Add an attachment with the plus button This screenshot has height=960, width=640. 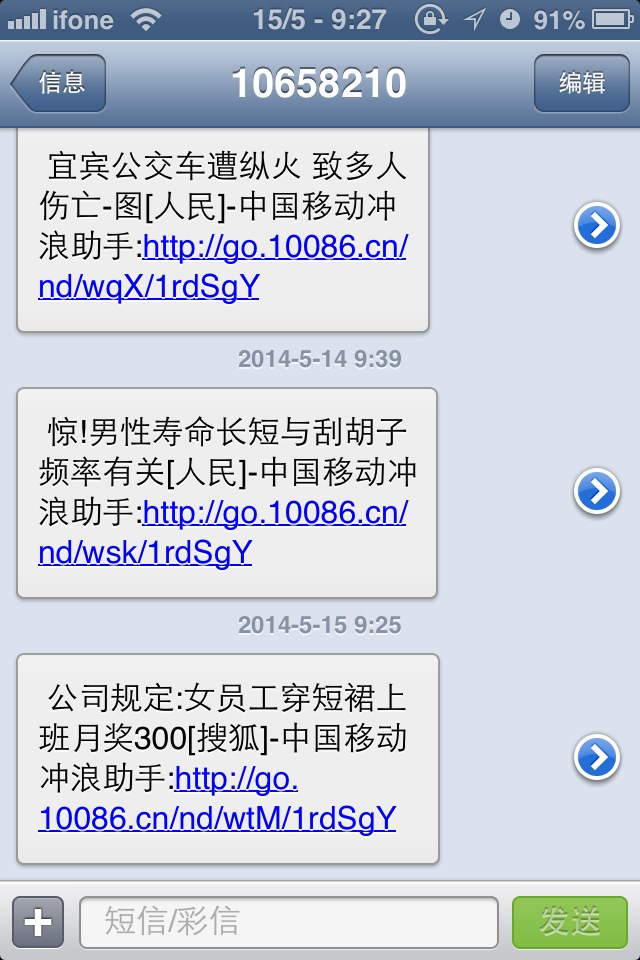coord(38,921)
